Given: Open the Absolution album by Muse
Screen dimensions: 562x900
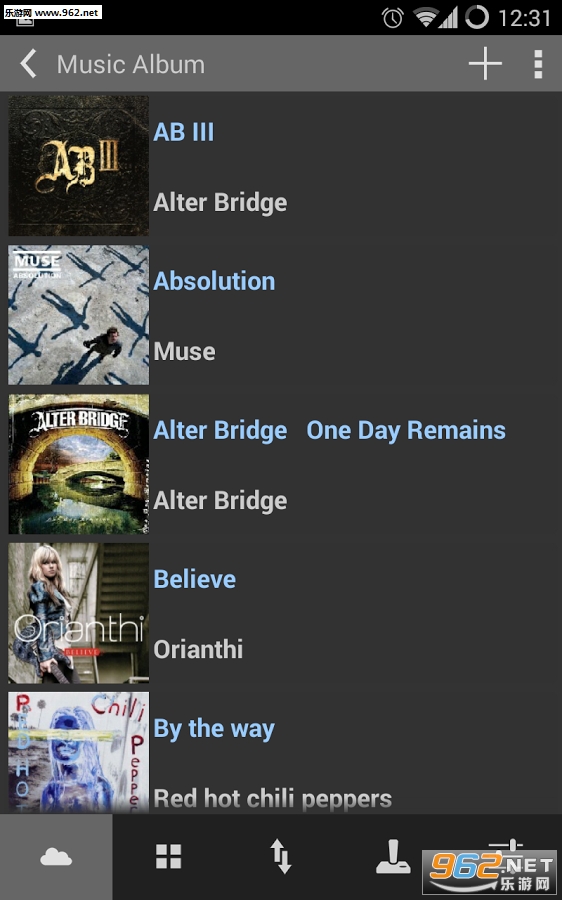Looking at the screenshot, I should point(281,315).
